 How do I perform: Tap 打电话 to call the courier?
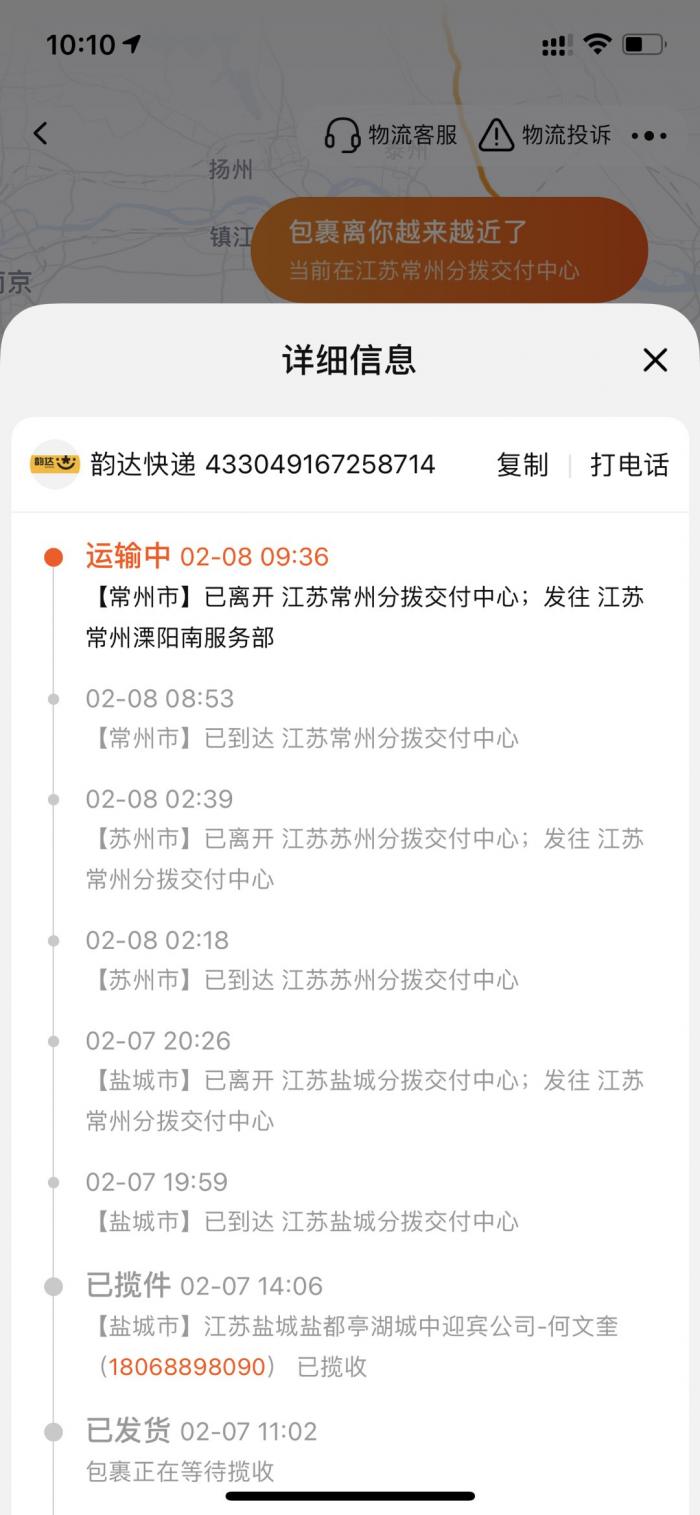pos(629,465)
